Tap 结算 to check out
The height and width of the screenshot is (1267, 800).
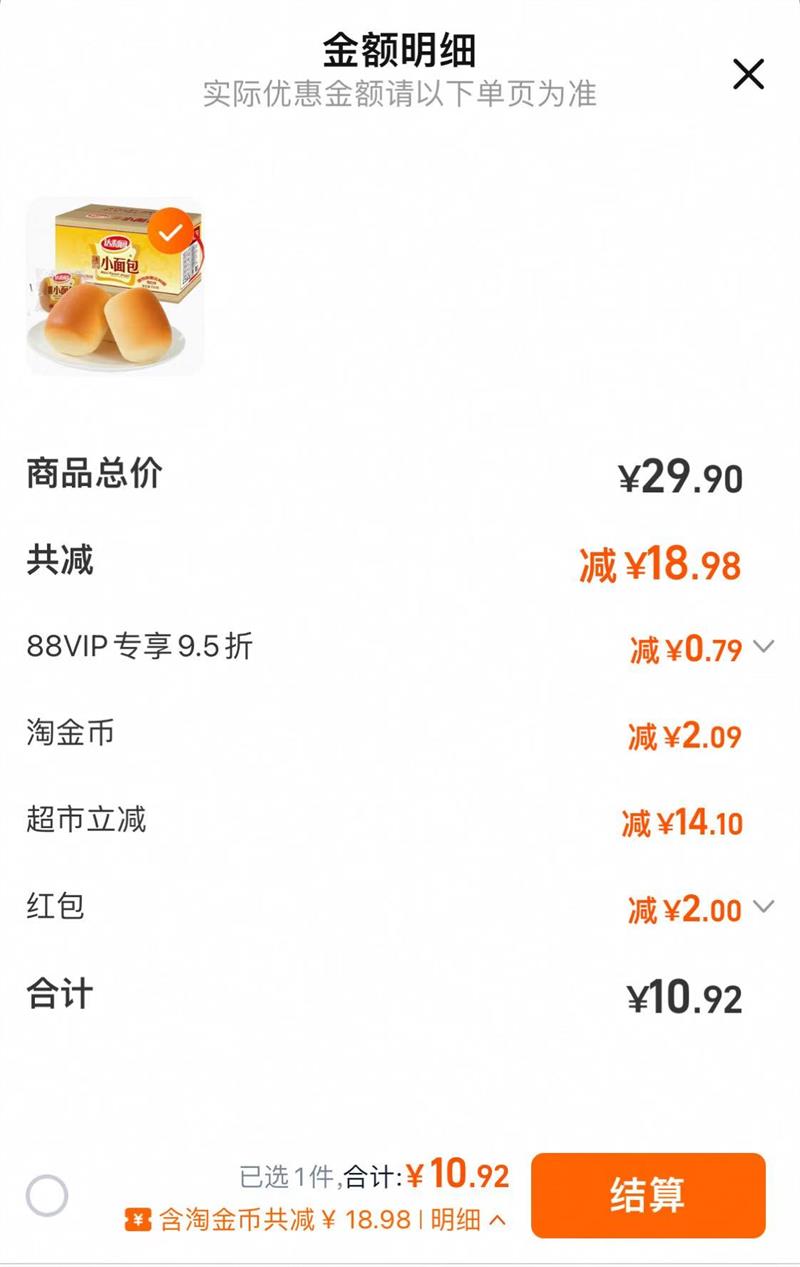click(647, 1195)
